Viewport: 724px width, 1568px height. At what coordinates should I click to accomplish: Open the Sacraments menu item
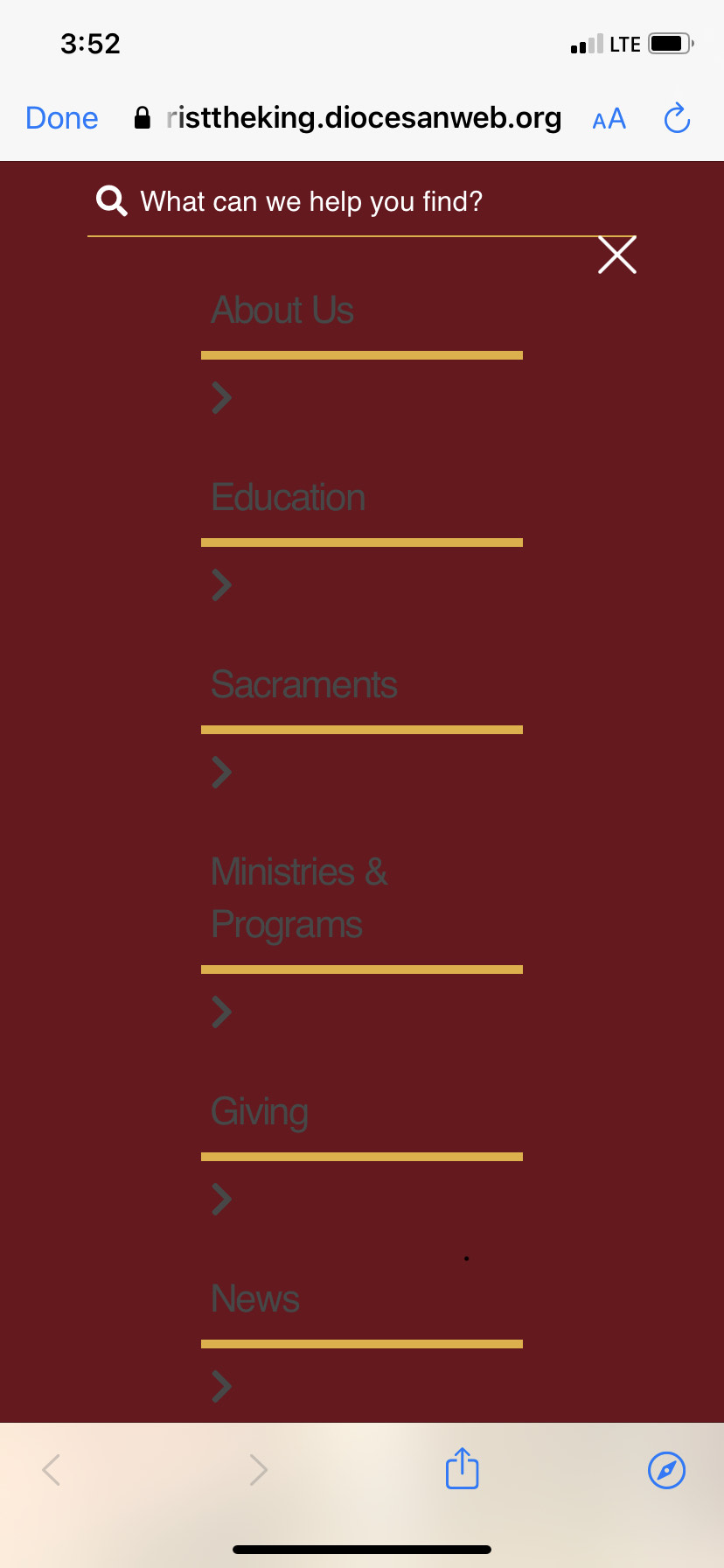pyautogui.click(x=303, y=685)
